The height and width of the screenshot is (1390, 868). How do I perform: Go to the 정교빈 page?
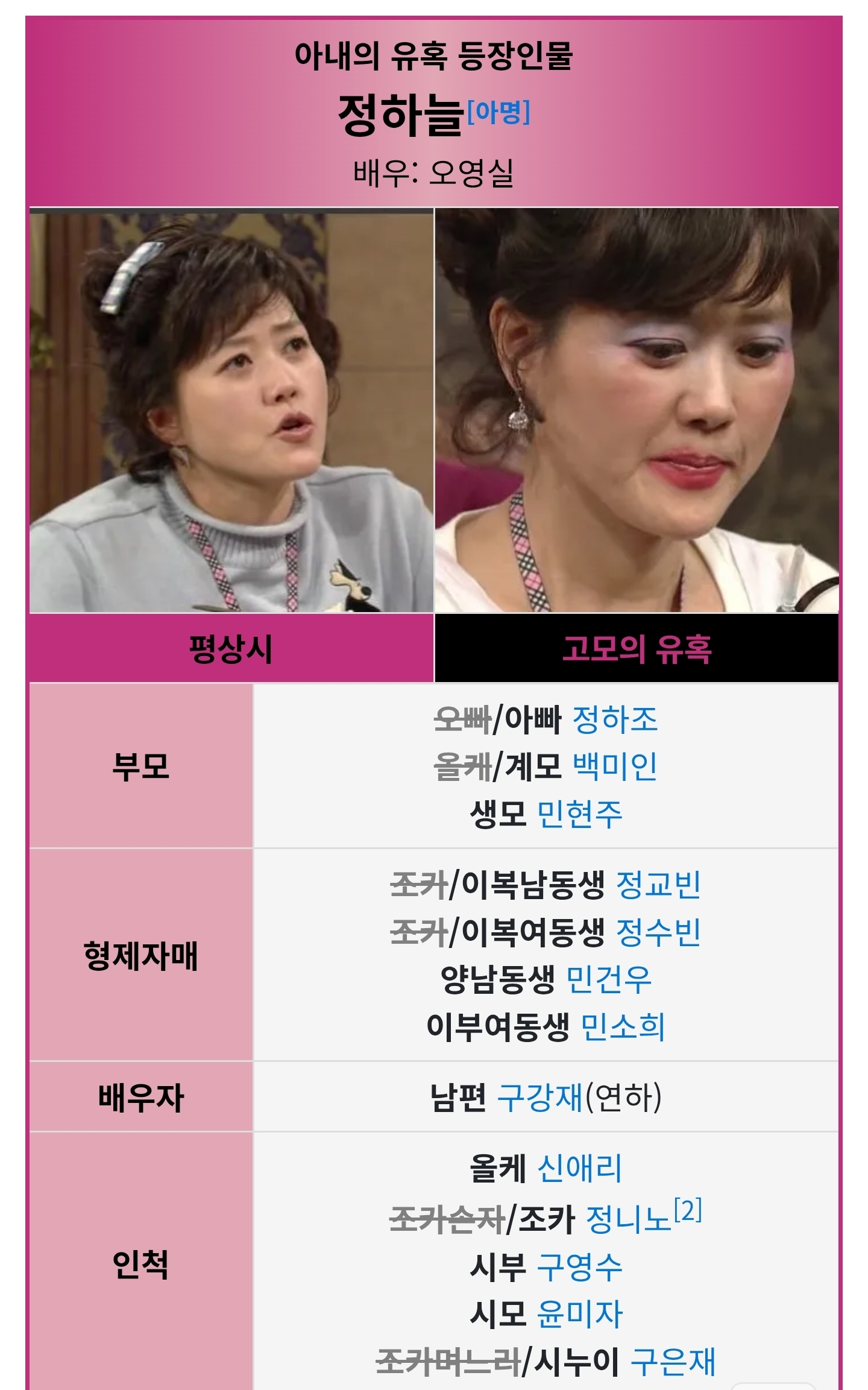point(658,885)
